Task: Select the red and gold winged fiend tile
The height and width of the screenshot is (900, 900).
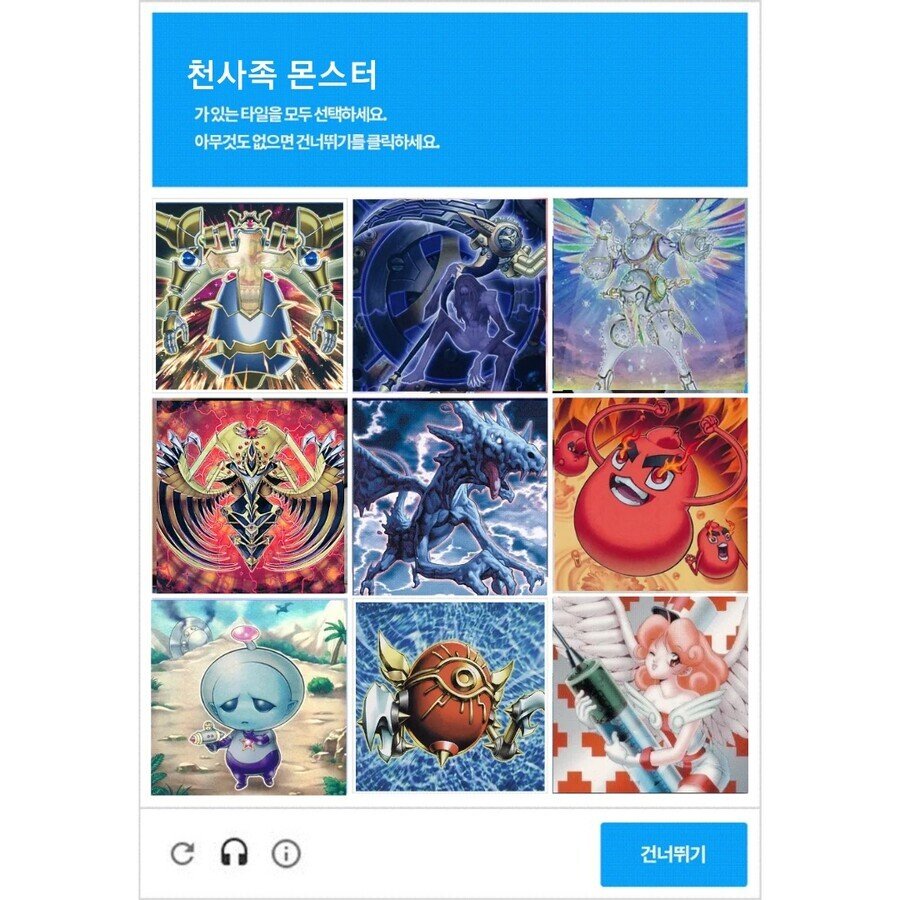Action: [250, 496]
